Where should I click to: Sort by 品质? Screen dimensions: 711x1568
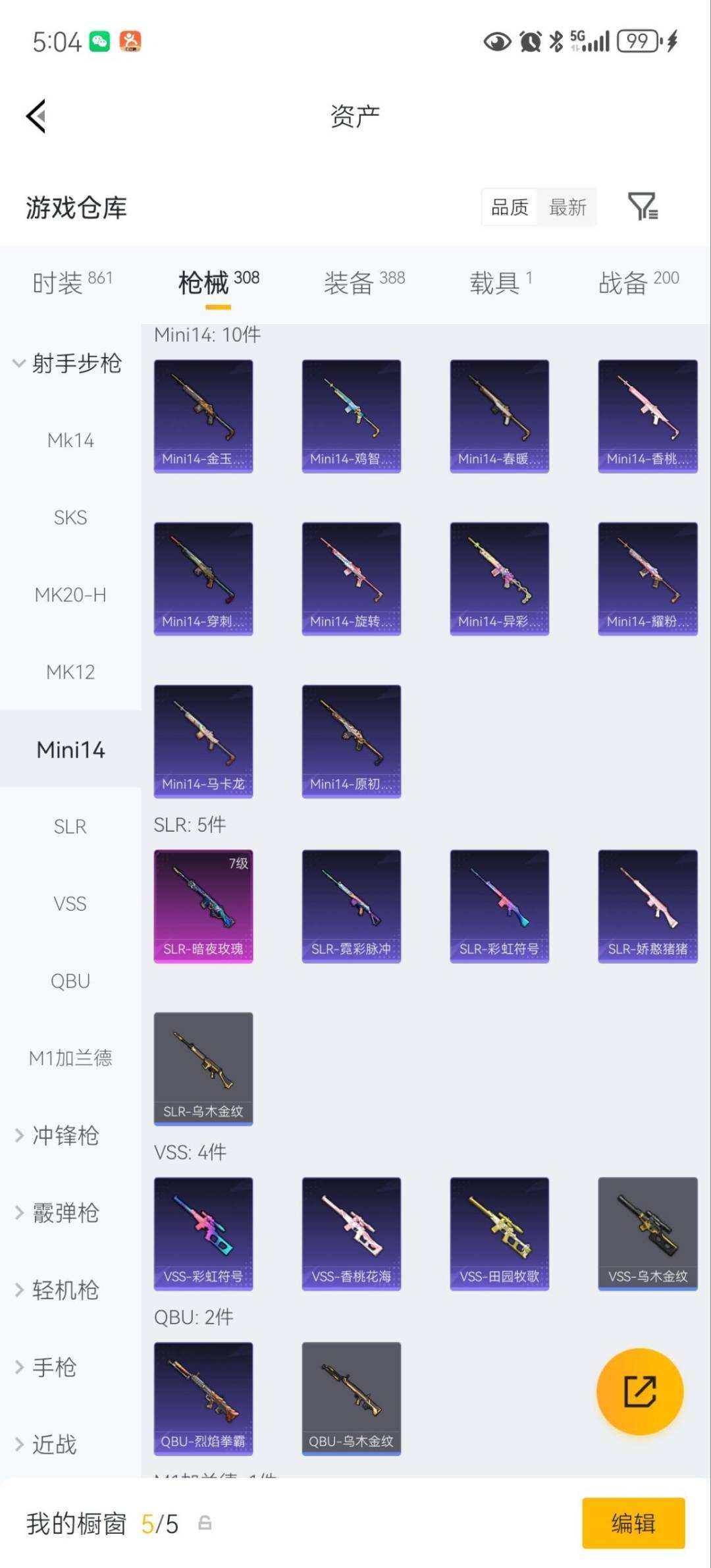tap(510, 207)
